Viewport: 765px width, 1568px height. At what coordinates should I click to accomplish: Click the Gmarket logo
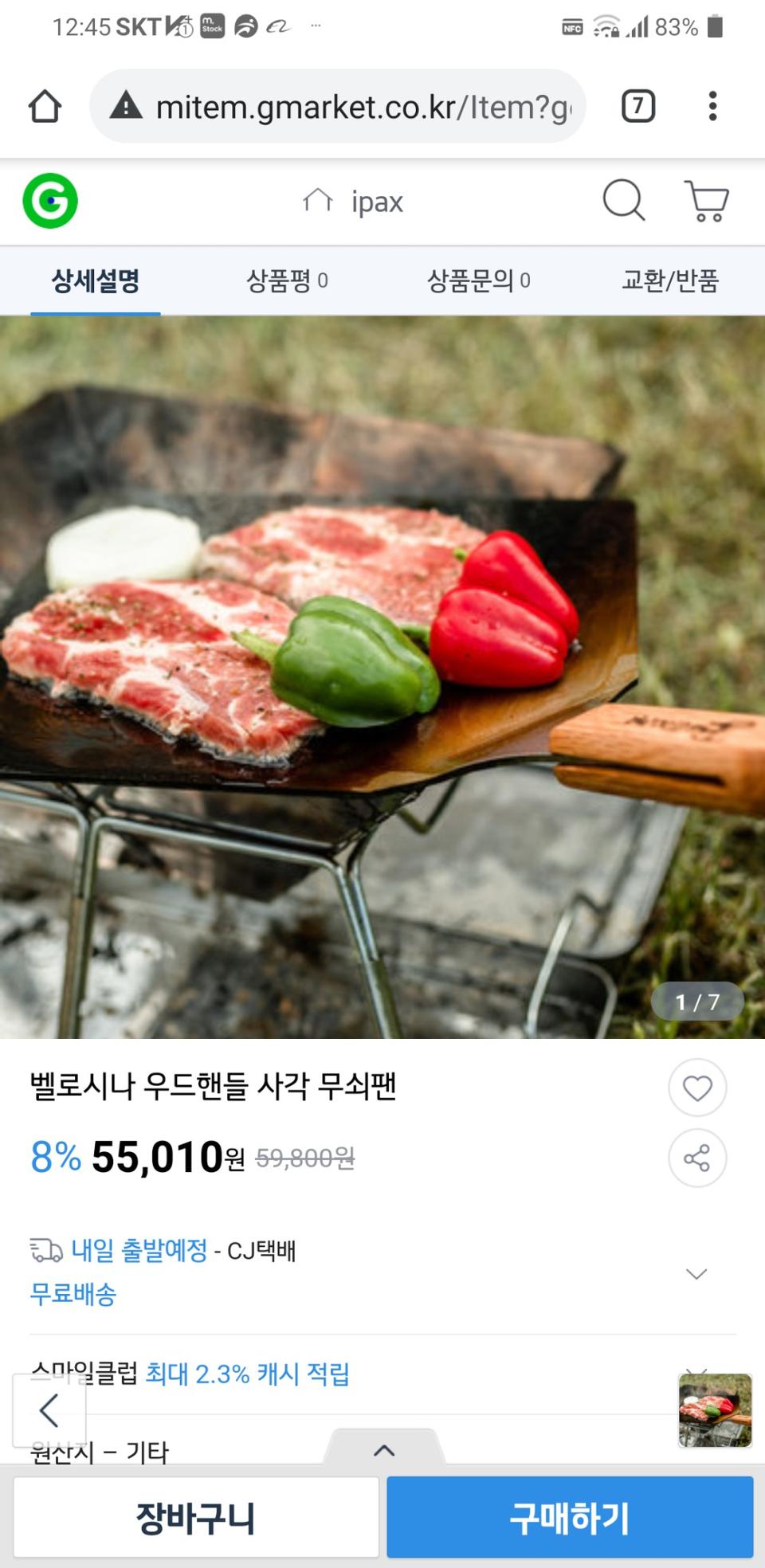pyautogui.click(x=51, y=201)
